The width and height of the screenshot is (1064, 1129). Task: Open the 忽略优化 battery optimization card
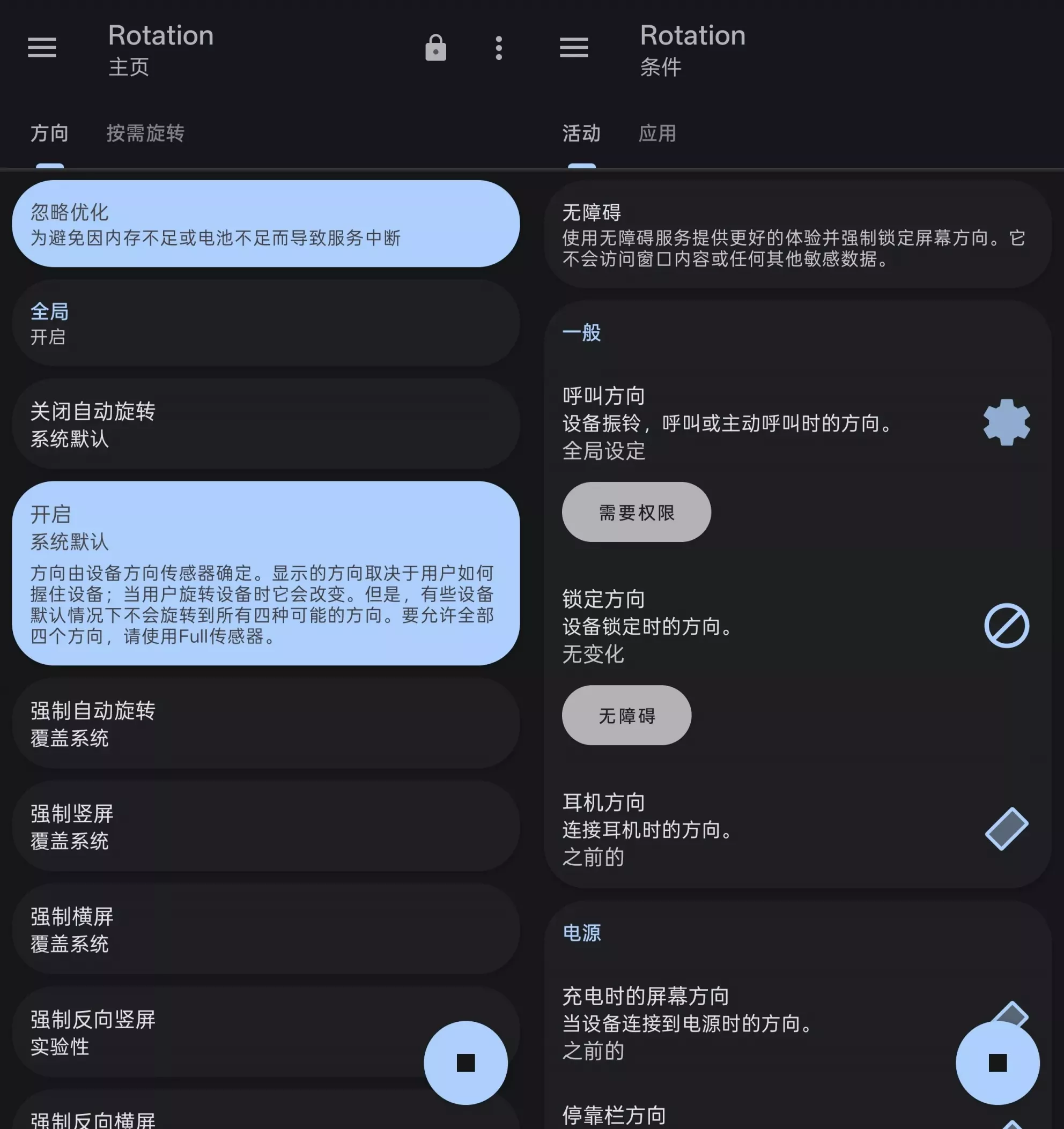pos(266,224)
